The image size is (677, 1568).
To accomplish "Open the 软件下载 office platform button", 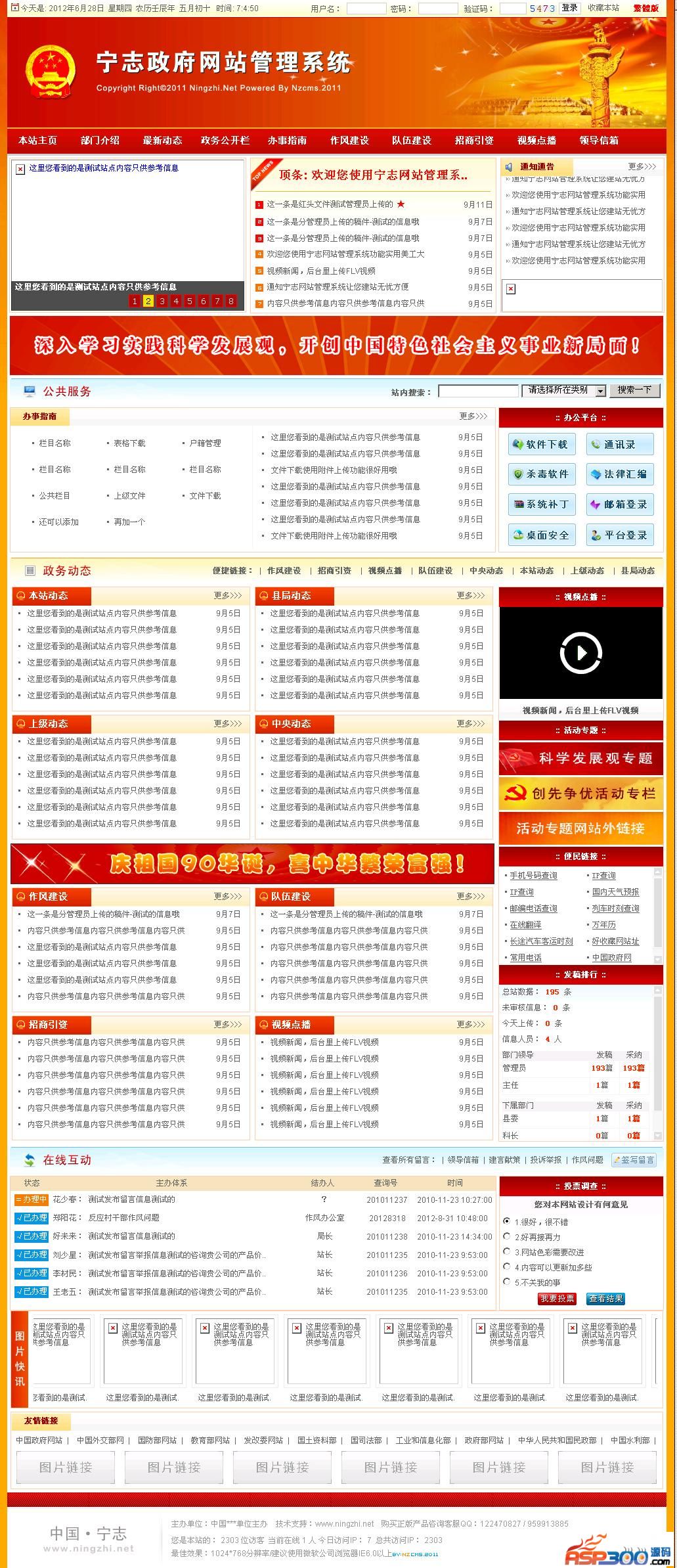I will click(542, 444).
